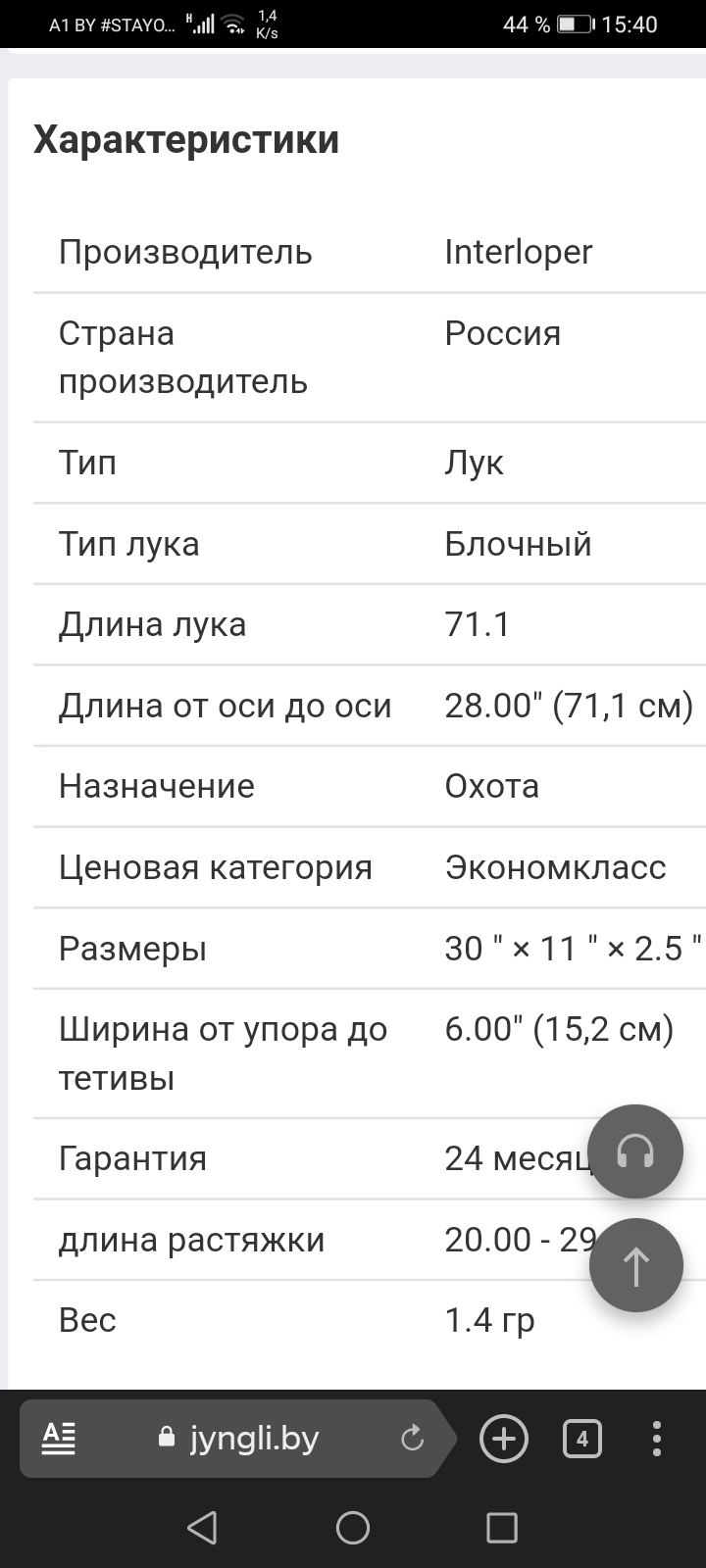Tap the scroll-to-top arrow button
The height and width of the screenshot is (1568, 706).
(635, 1265)
